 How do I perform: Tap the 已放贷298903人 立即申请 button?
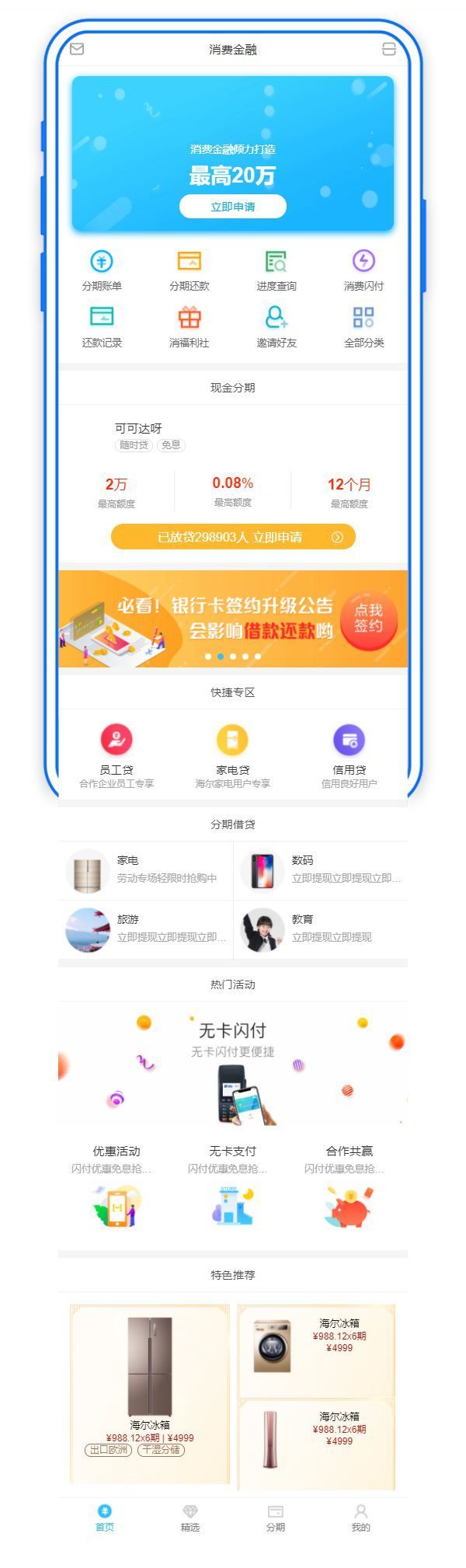233,537
